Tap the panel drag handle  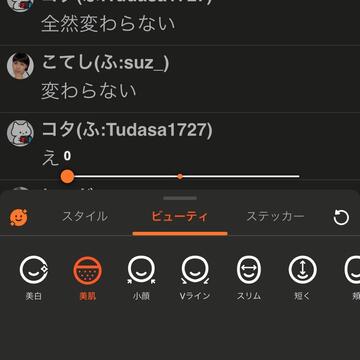180,198
